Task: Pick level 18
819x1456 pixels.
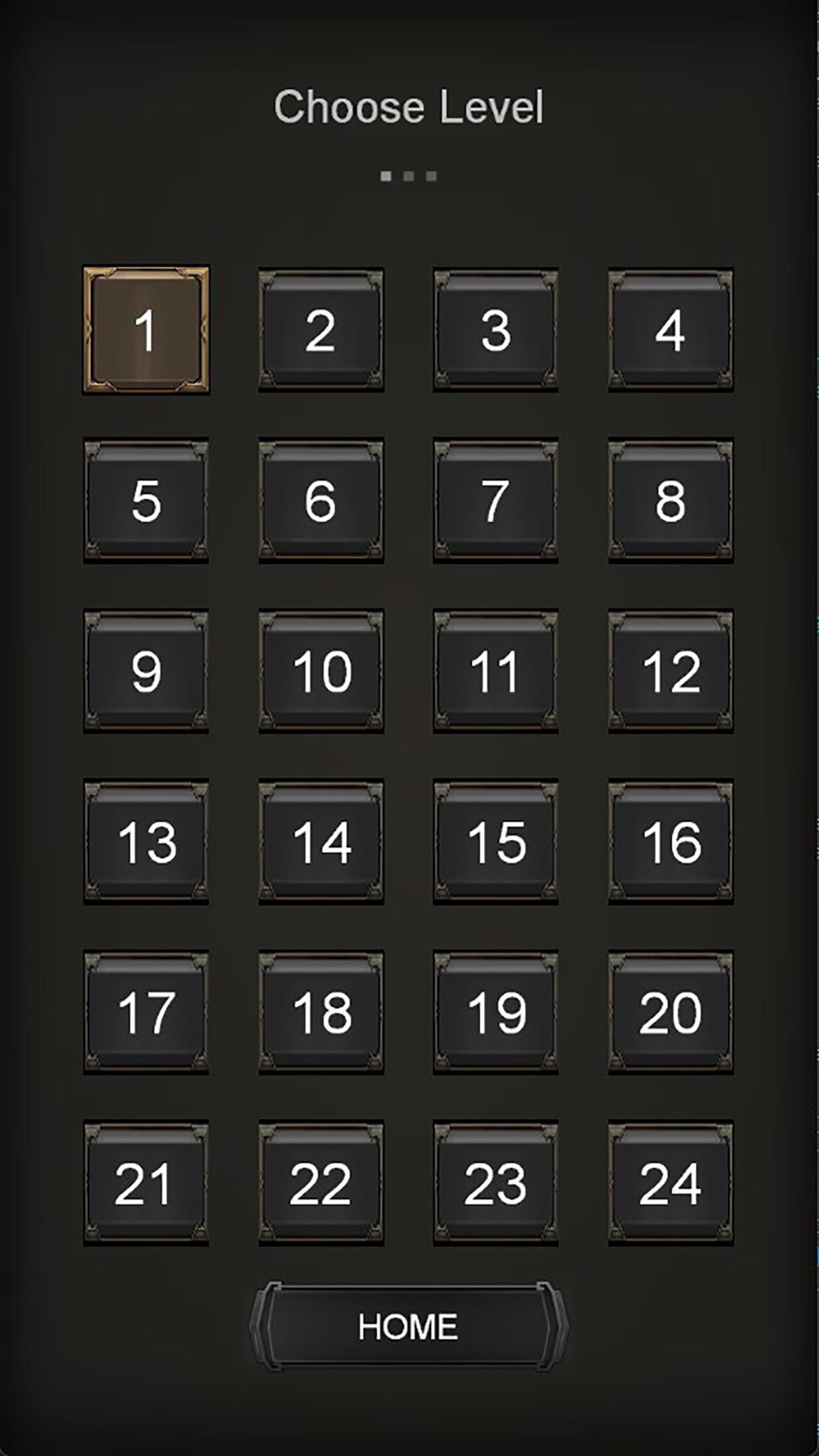Action: point(320,1012)
